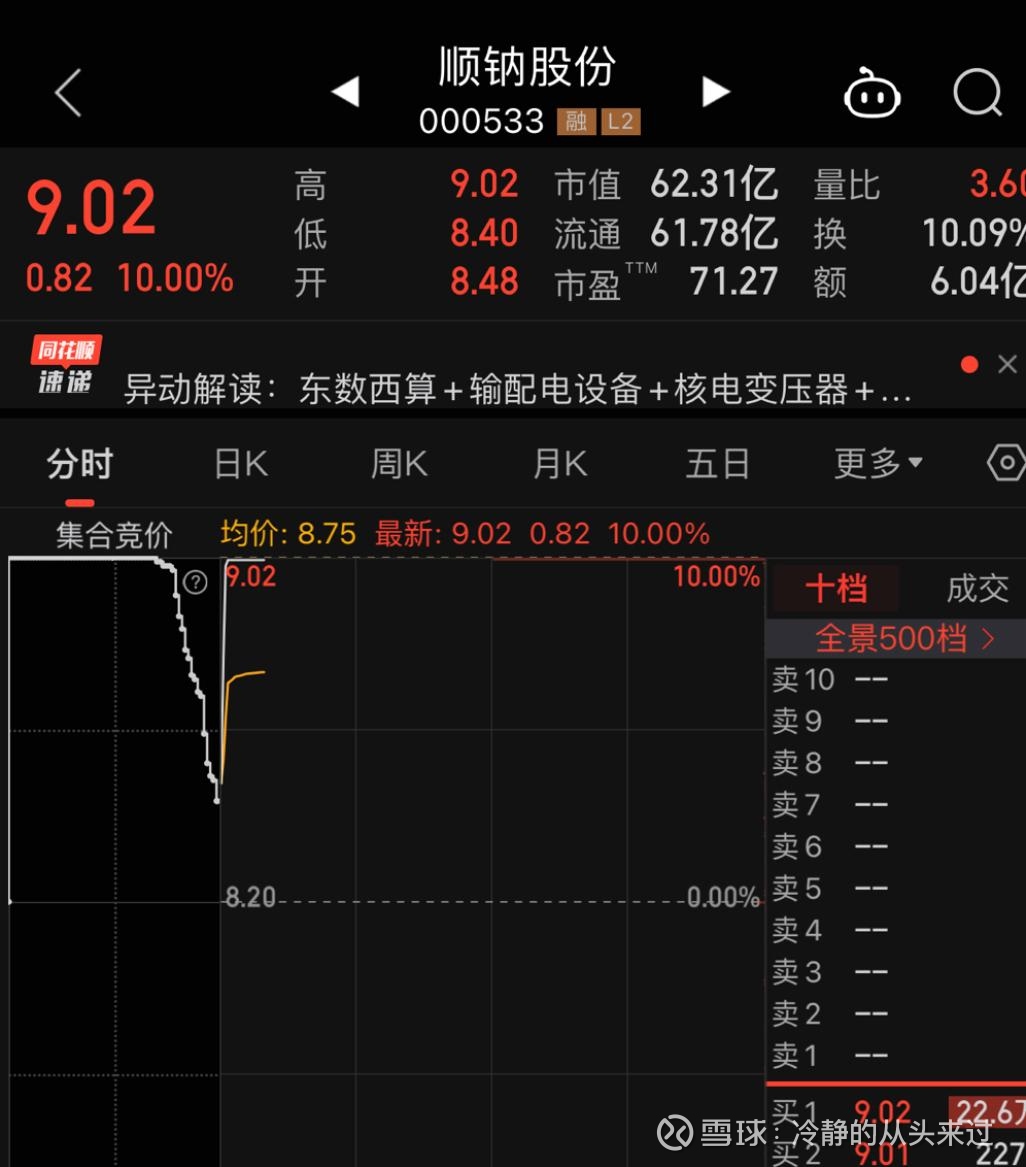
Task: Expand the 更多 chart type dropdown
Action: point(877,463)
